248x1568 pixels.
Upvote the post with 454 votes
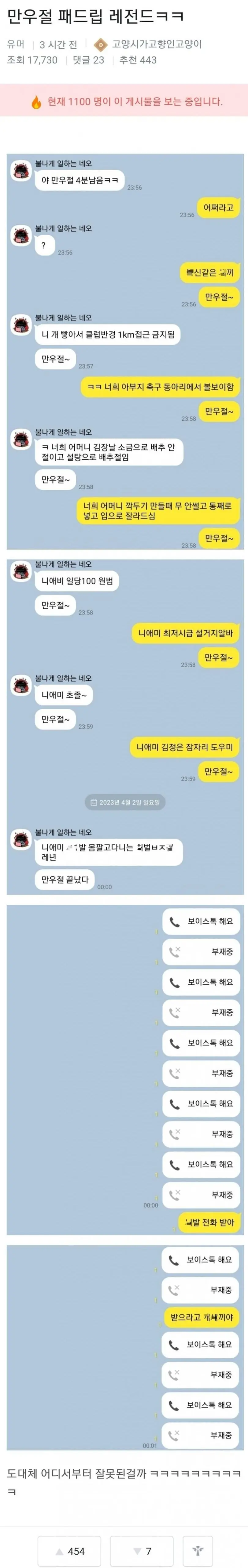click(69, 1551)
